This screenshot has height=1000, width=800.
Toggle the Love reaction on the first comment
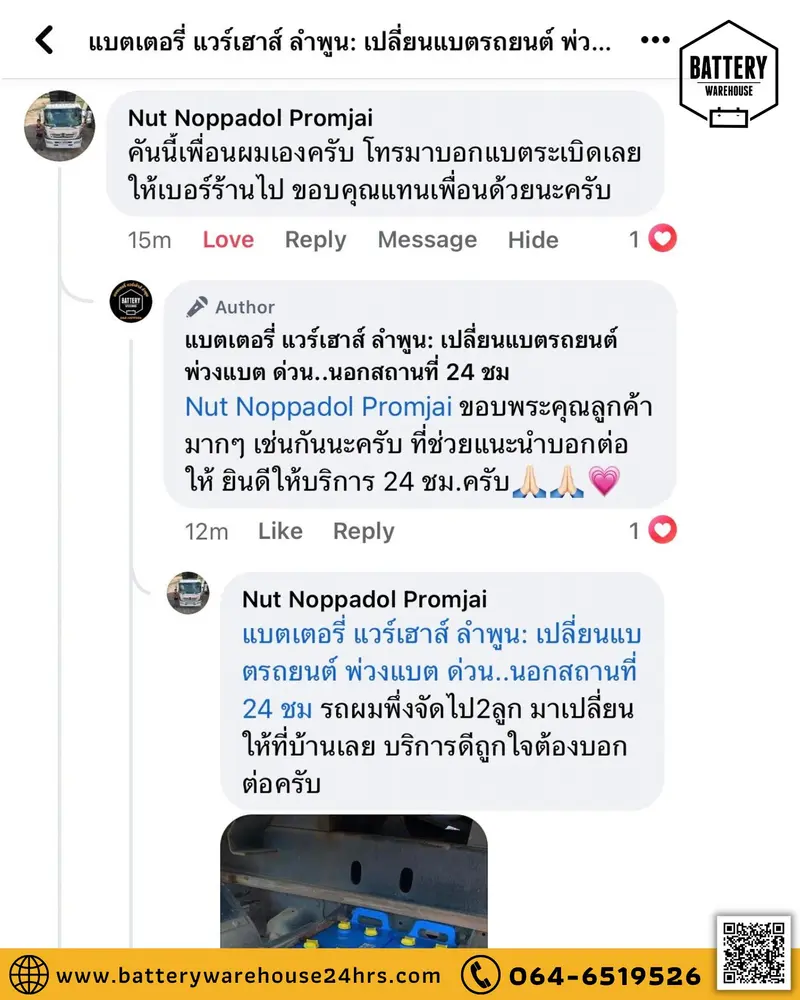228,240
